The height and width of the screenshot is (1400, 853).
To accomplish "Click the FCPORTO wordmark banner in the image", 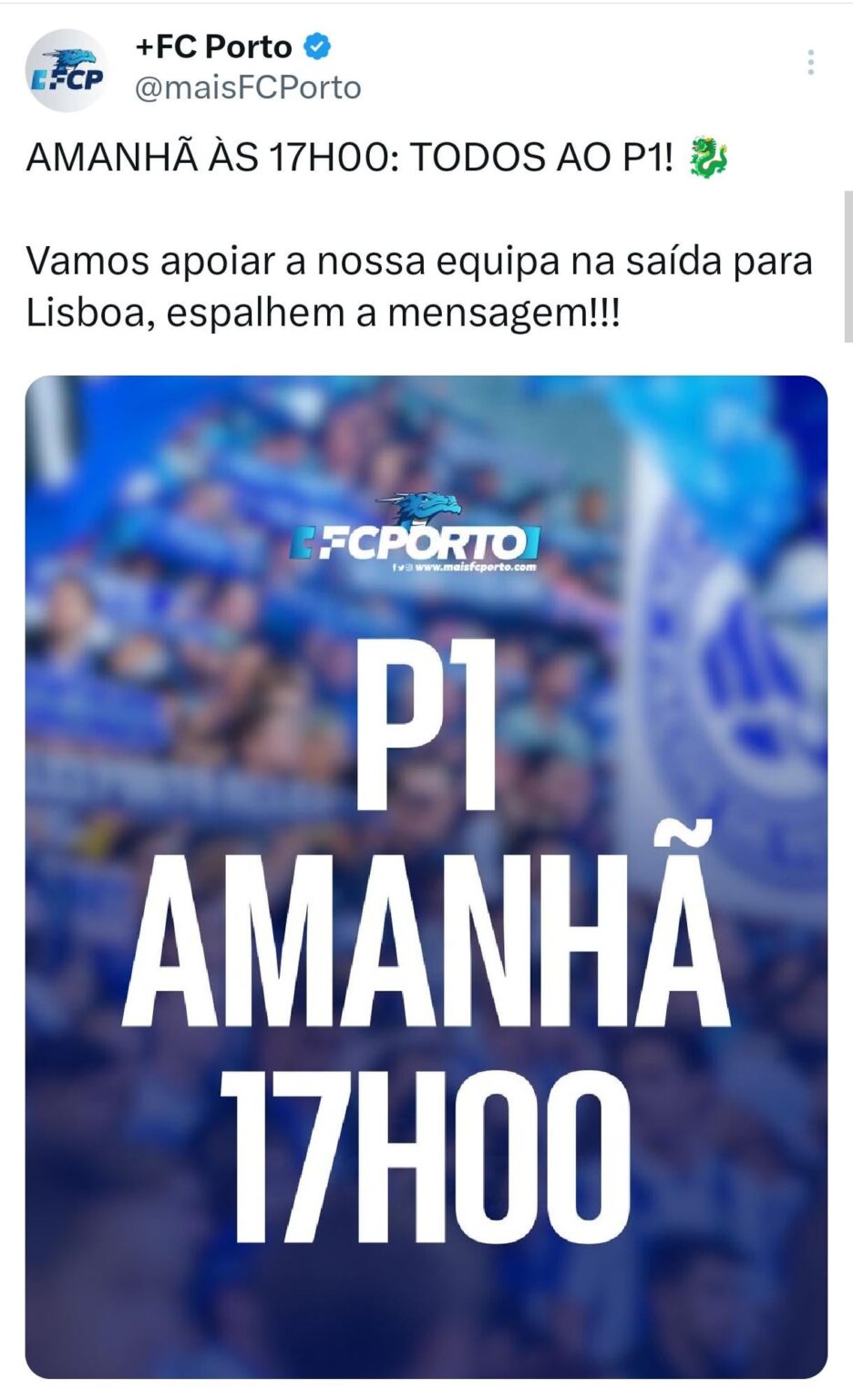I will pyautogui.click(x=419, y=542).
